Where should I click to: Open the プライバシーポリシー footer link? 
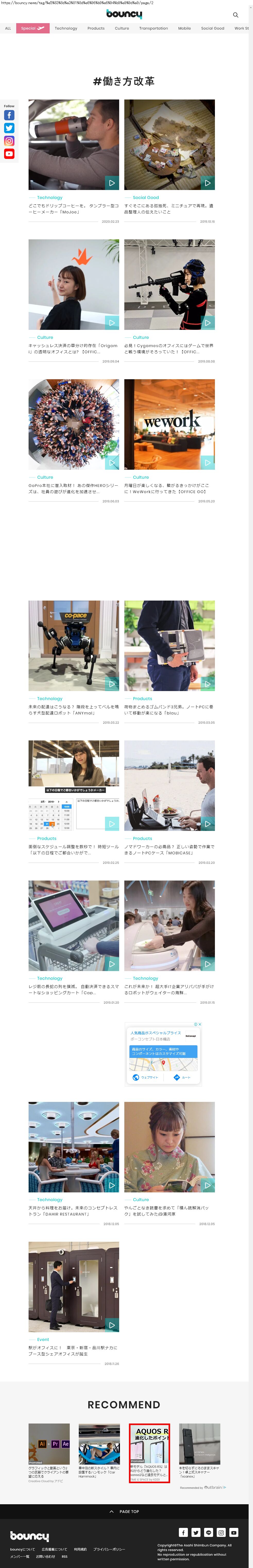(x=109, y=1549)
